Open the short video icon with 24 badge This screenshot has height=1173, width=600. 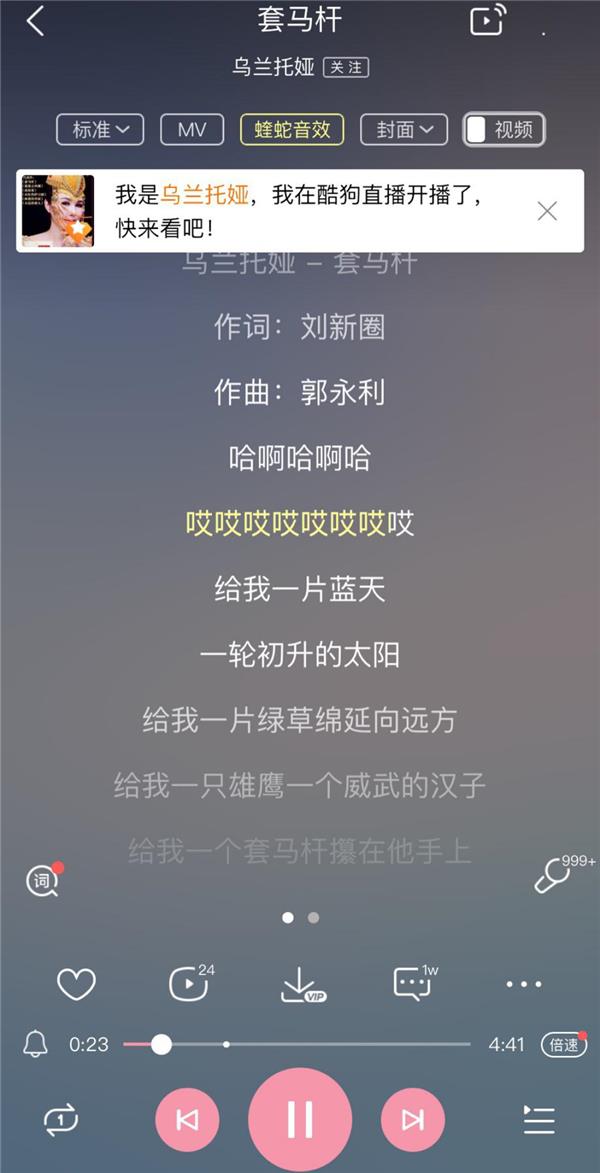[188, 985]
